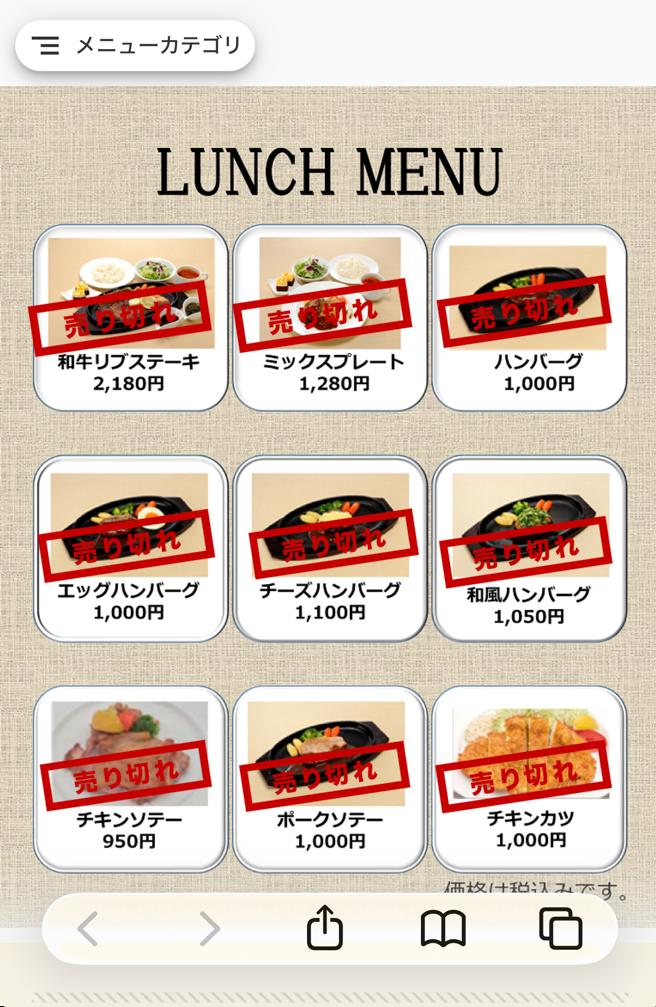Open the メニューカテゴリ menu button
Image resolution: width=656 pixels, height=1007 pixels.
135,45
